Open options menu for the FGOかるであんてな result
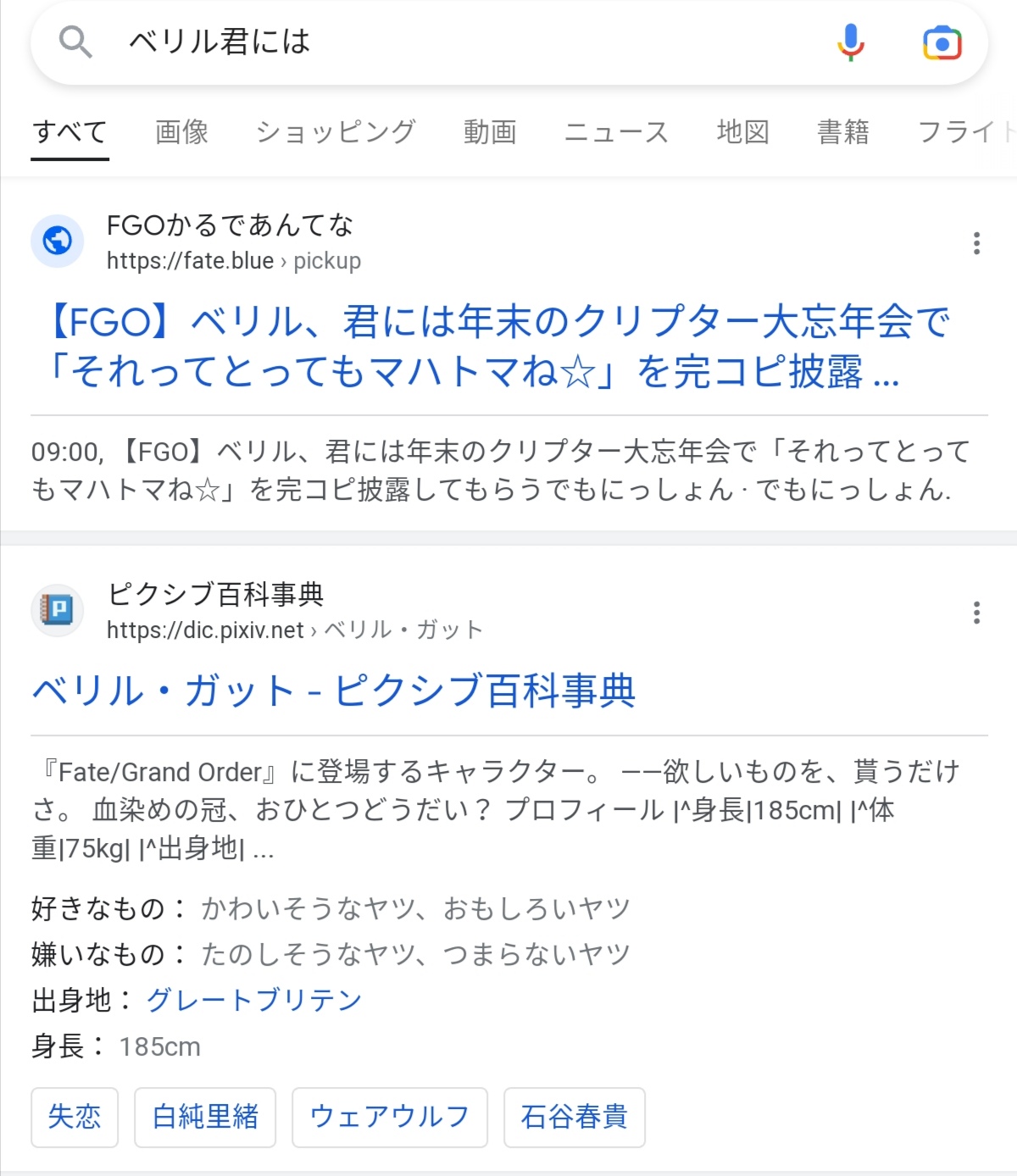Image resolution: width=1017 pixels, height=1176 pixels. tap(976, 243)
